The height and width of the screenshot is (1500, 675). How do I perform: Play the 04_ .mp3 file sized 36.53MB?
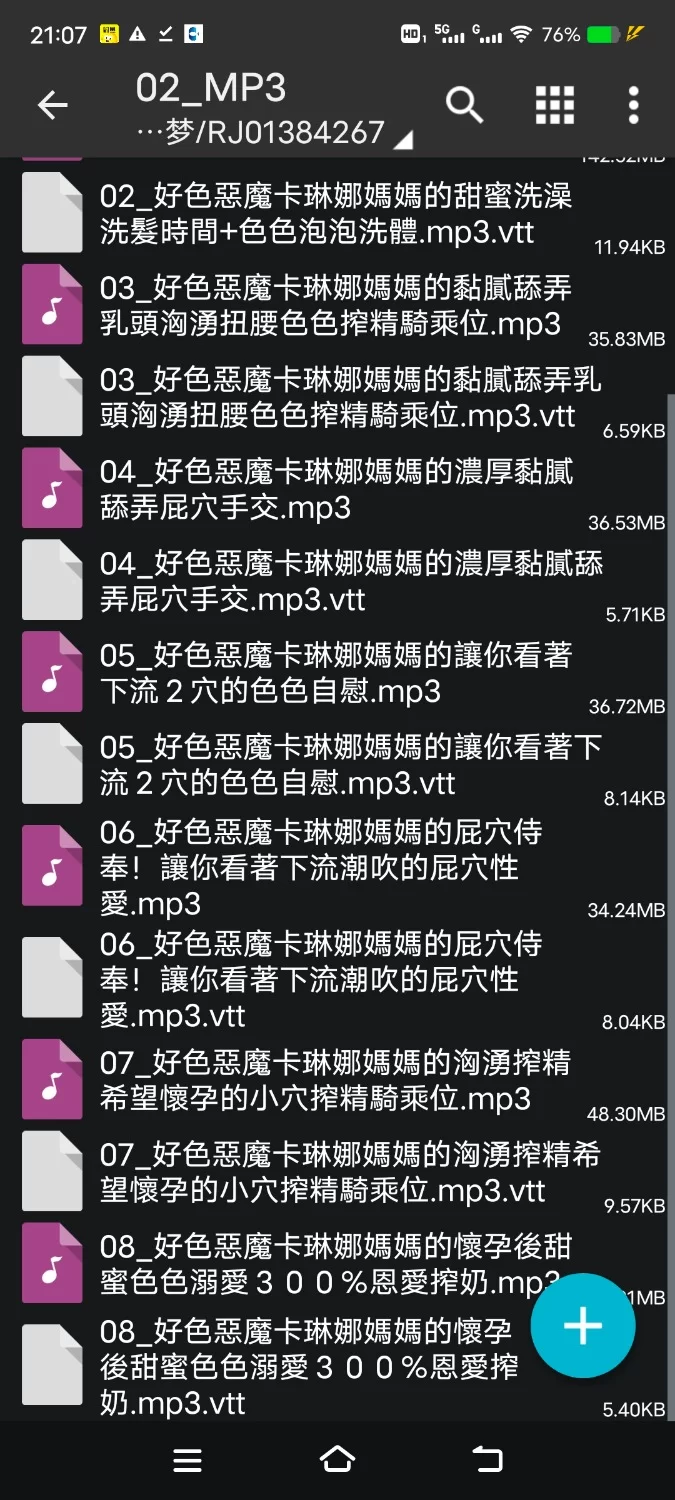(330, 490)
